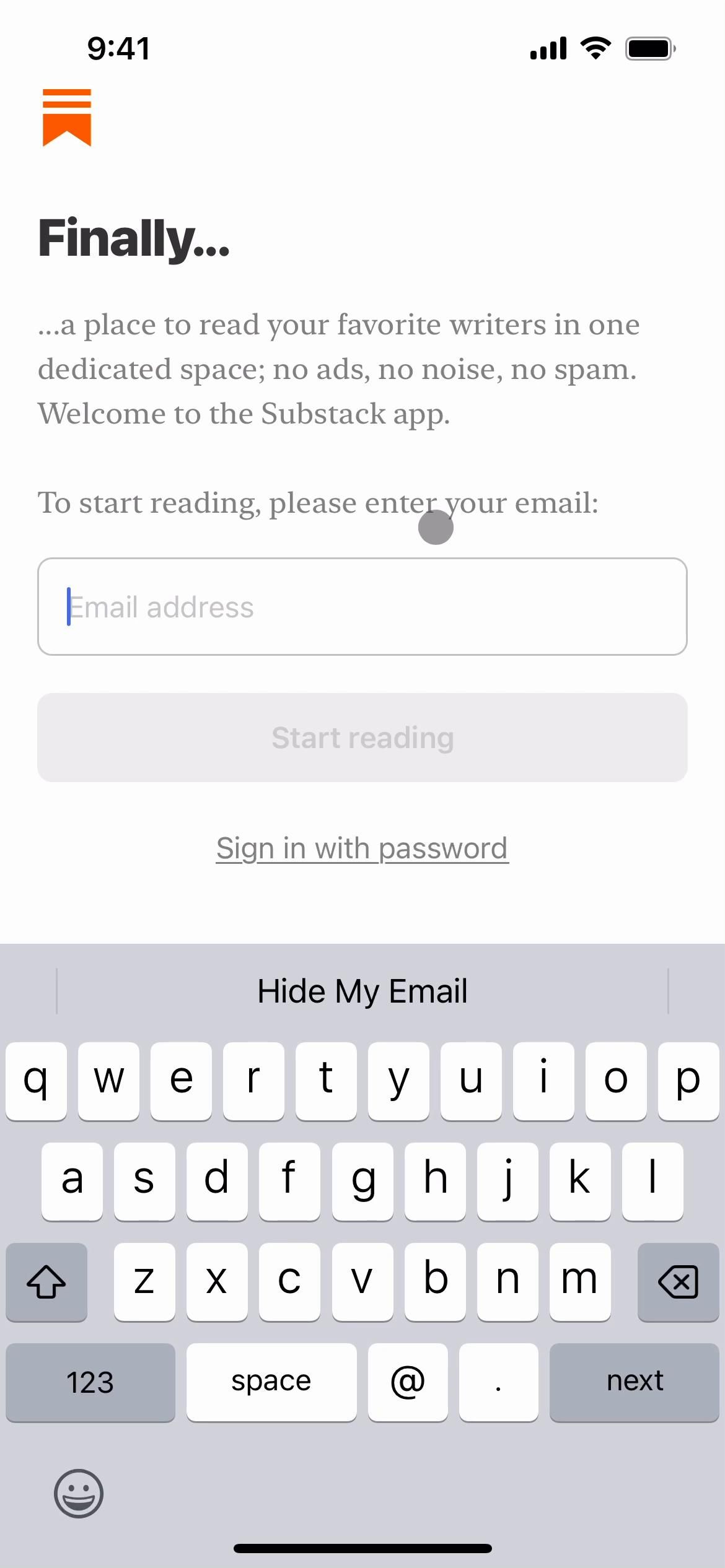Tap the @ key on the keyboard
Screen dimensions: 725x1568
(x=407, y=1381)
